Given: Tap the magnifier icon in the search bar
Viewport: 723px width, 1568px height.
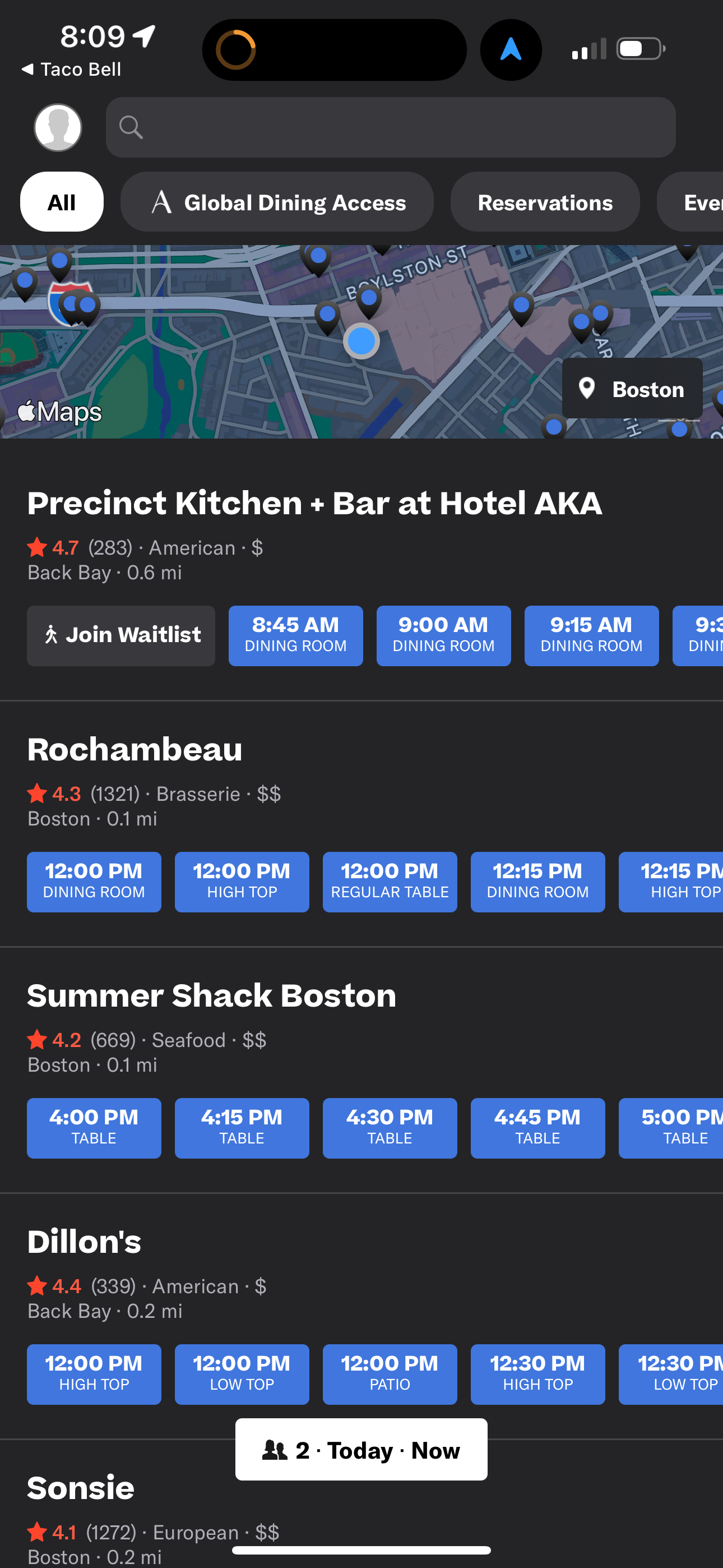Looking at the screenshot, I should click(x=131, y=128).
